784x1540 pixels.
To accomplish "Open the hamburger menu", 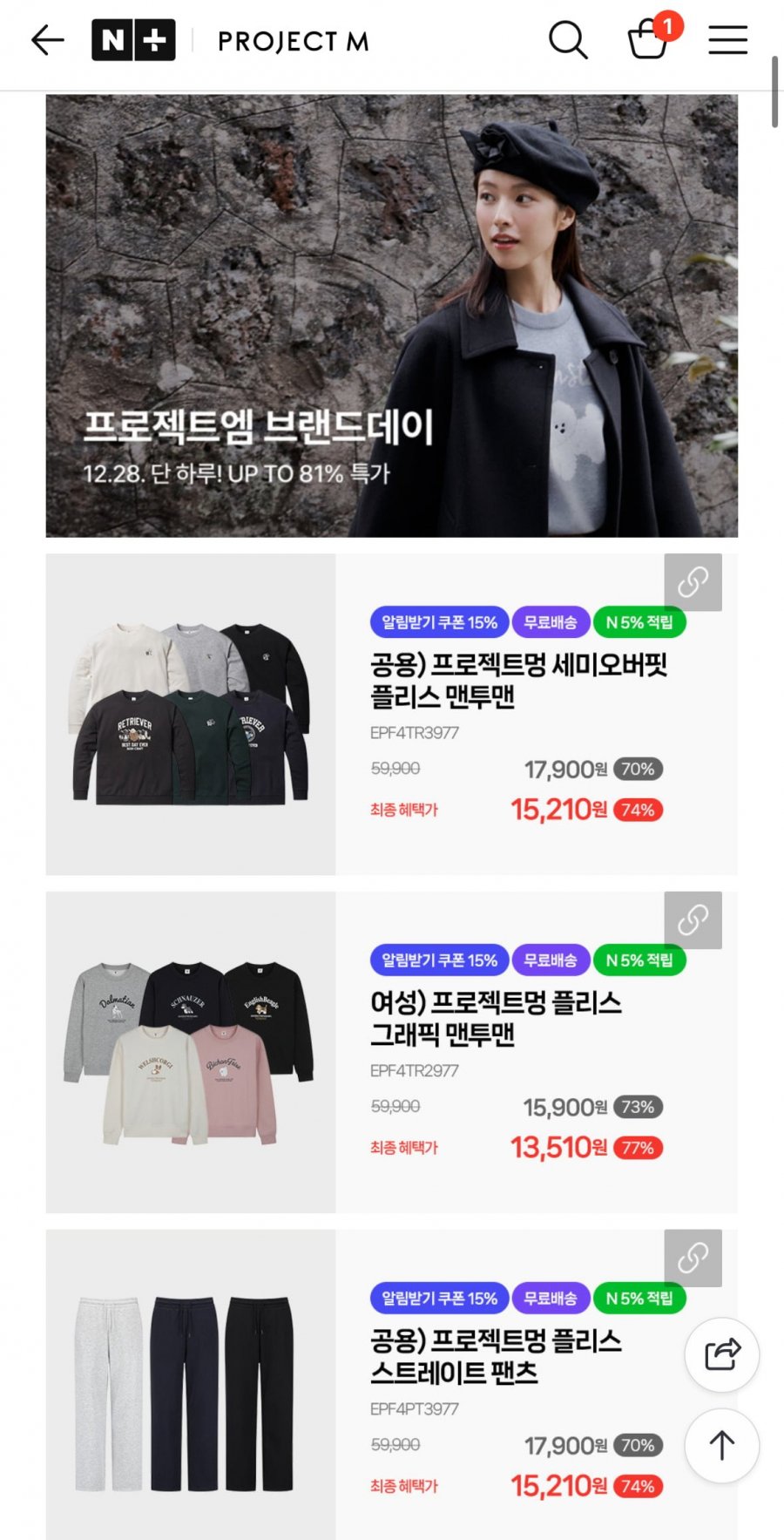I will [x=727, y=40].
